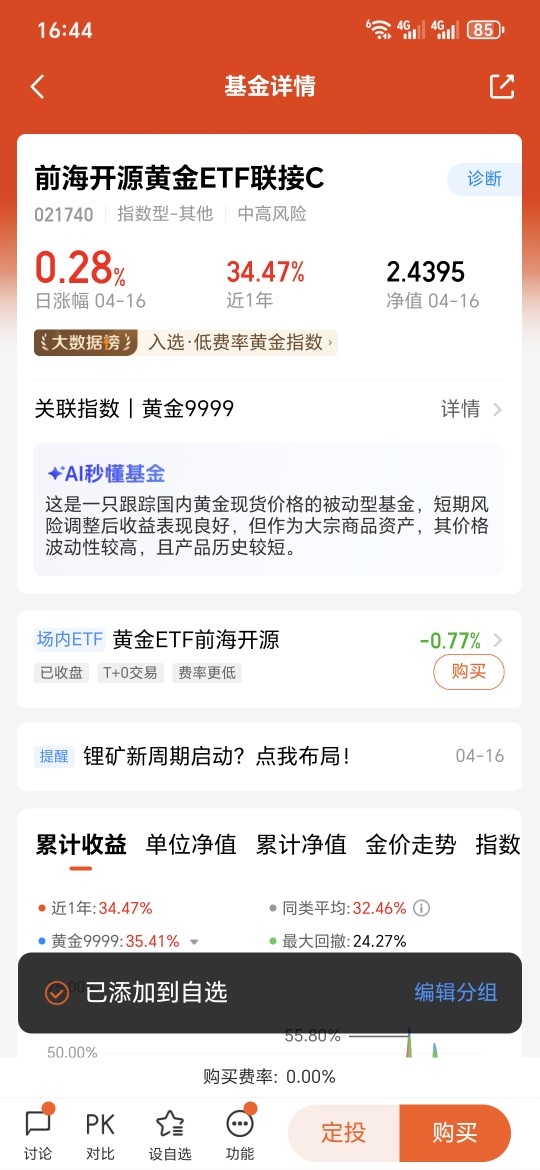Tap the bottom orange 购买 button

pos(455,1133)
